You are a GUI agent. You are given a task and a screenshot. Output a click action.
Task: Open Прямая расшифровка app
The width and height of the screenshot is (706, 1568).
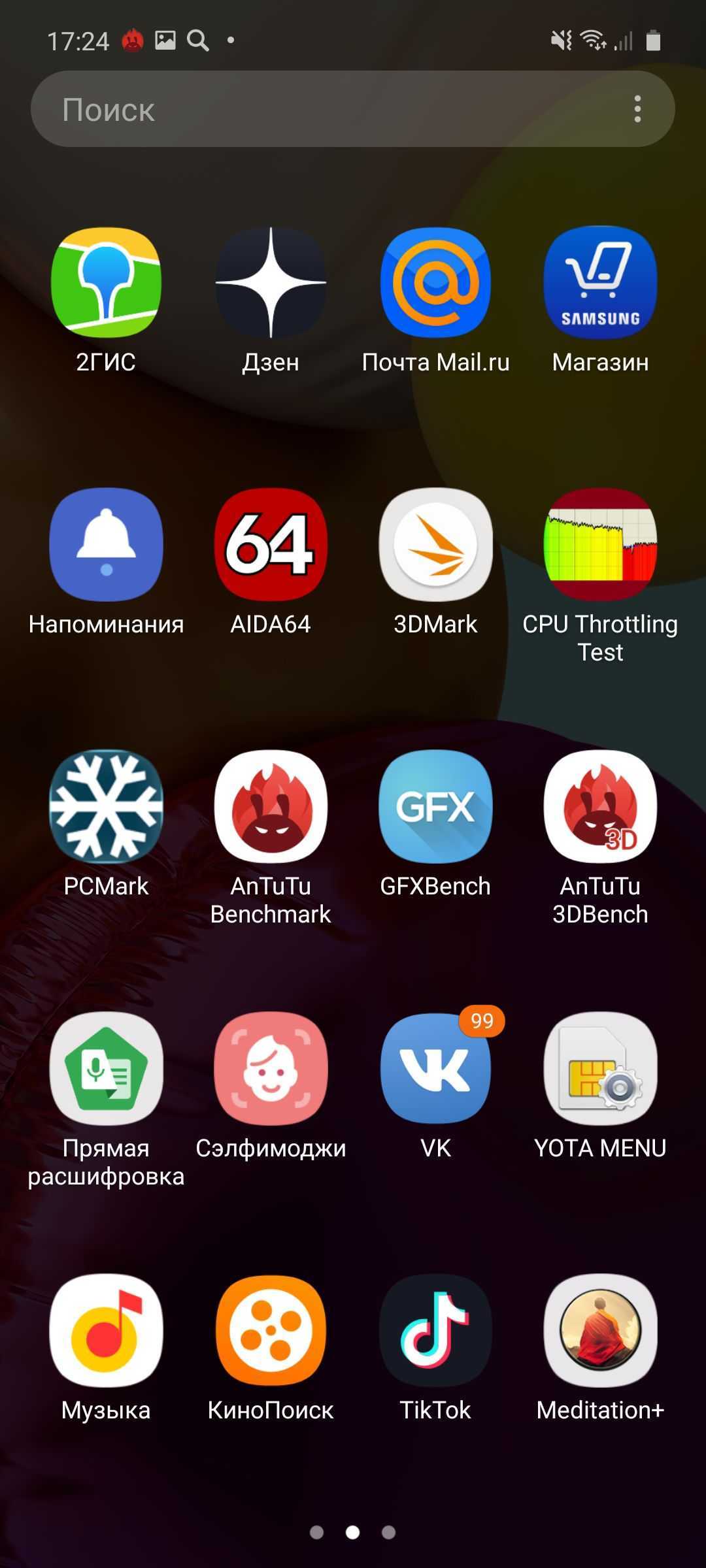point(106,1069)
